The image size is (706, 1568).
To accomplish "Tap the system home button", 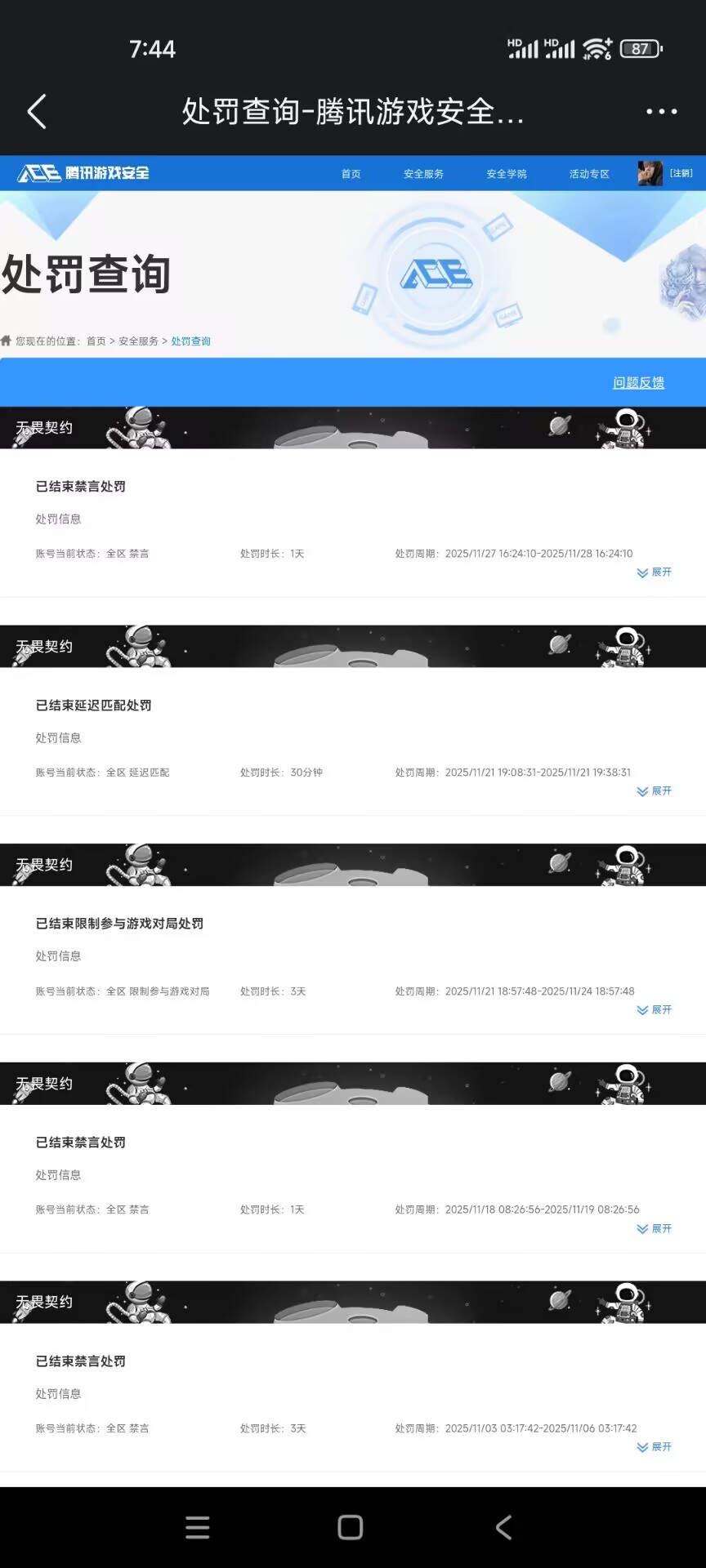I will click(351, 1527).
